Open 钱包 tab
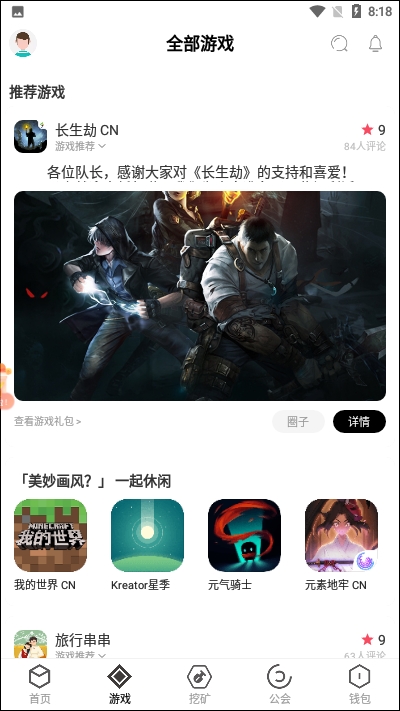400x711 pixels. 360,685
